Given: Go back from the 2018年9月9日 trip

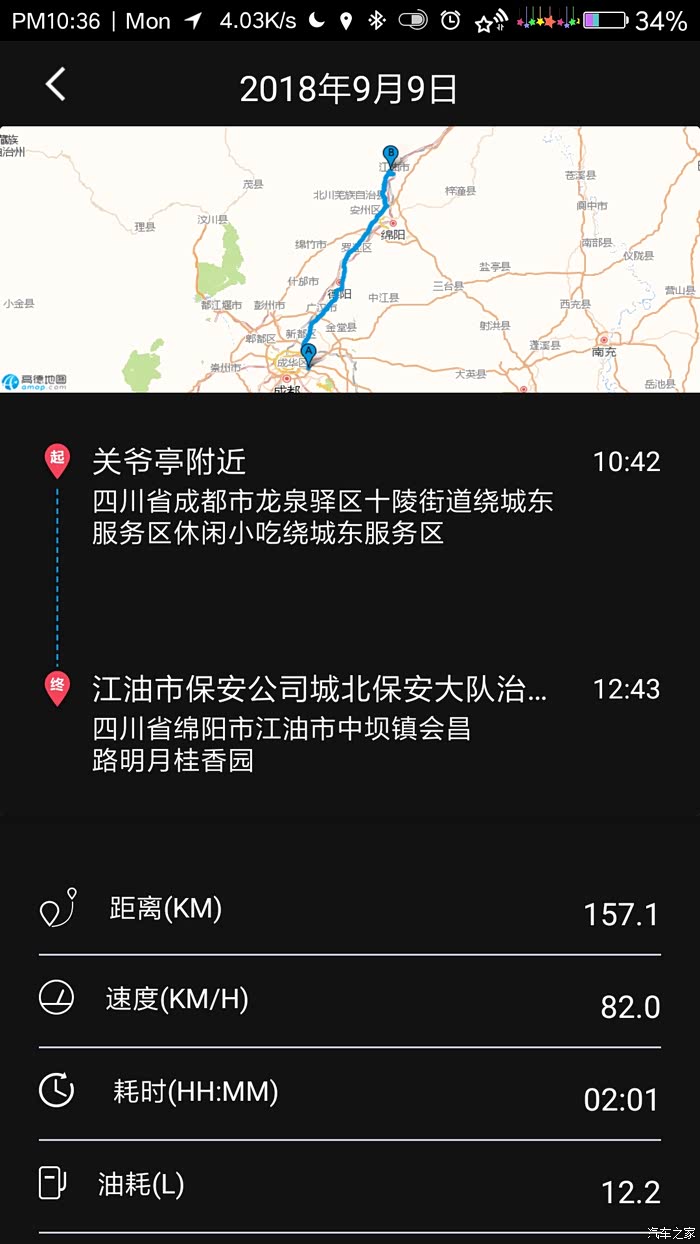Looking at the screenshot, I should point(56,85).
